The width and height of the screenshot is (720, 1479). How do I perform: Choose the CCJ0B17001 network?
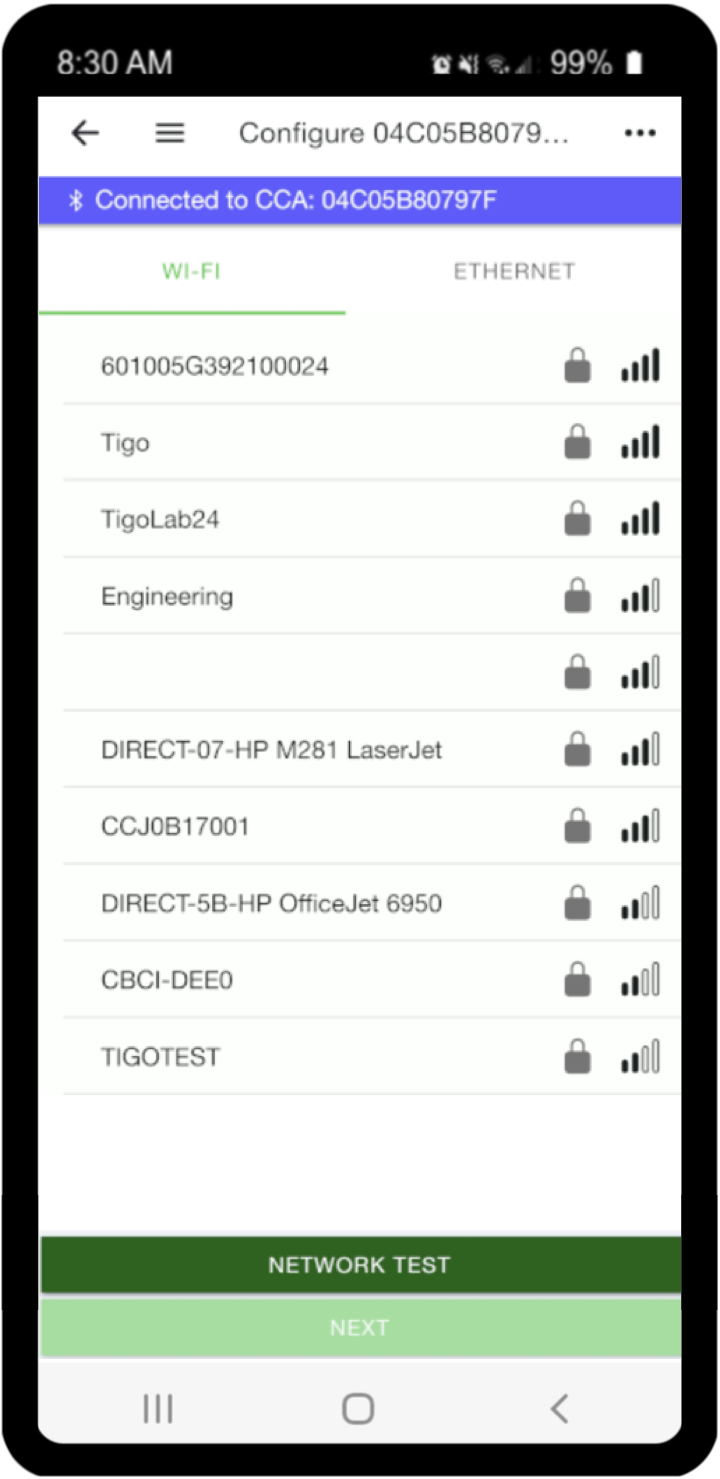(372, 827)
